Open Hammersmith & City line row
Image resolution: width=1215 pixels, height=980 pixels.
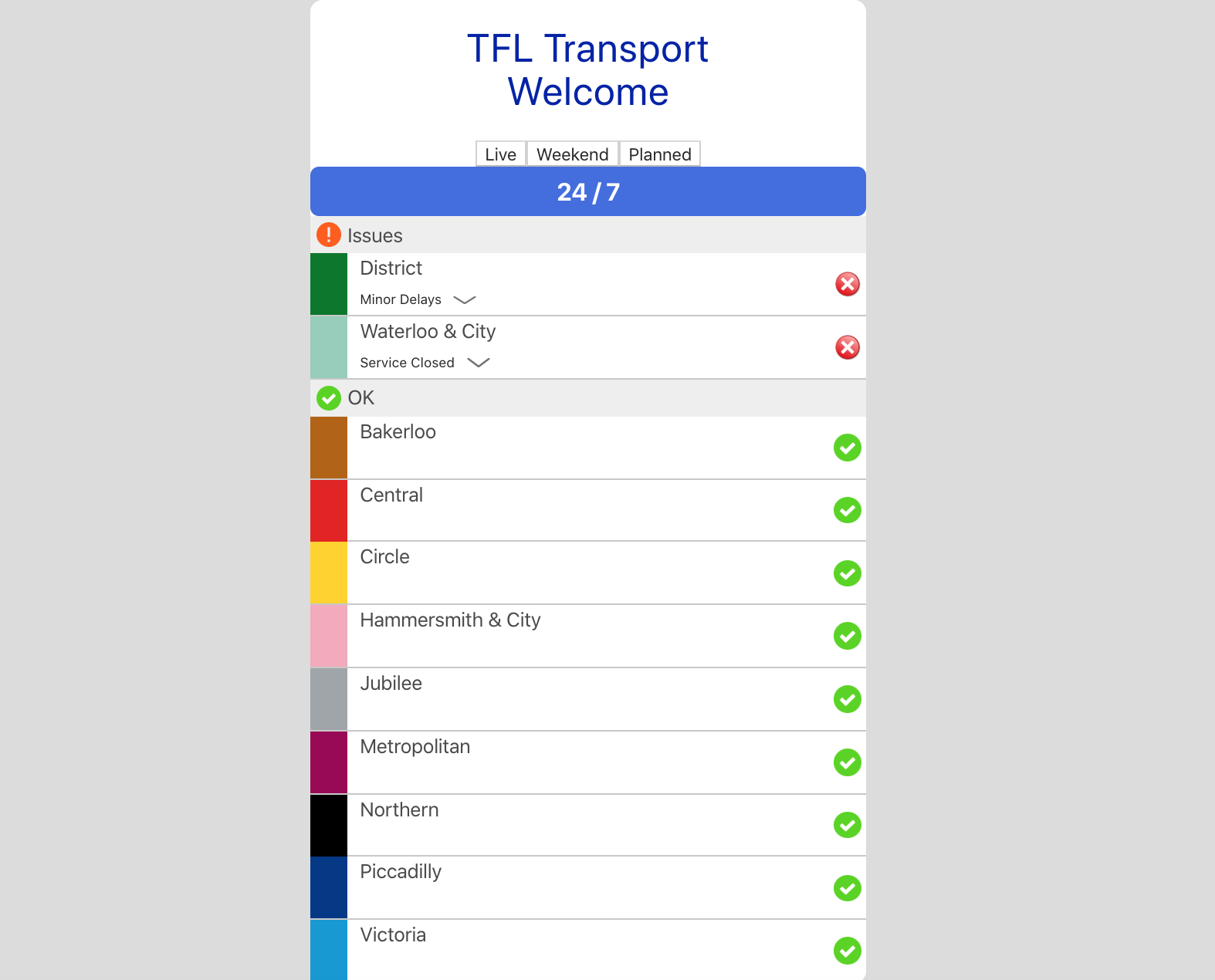click(x=587, y=636)
